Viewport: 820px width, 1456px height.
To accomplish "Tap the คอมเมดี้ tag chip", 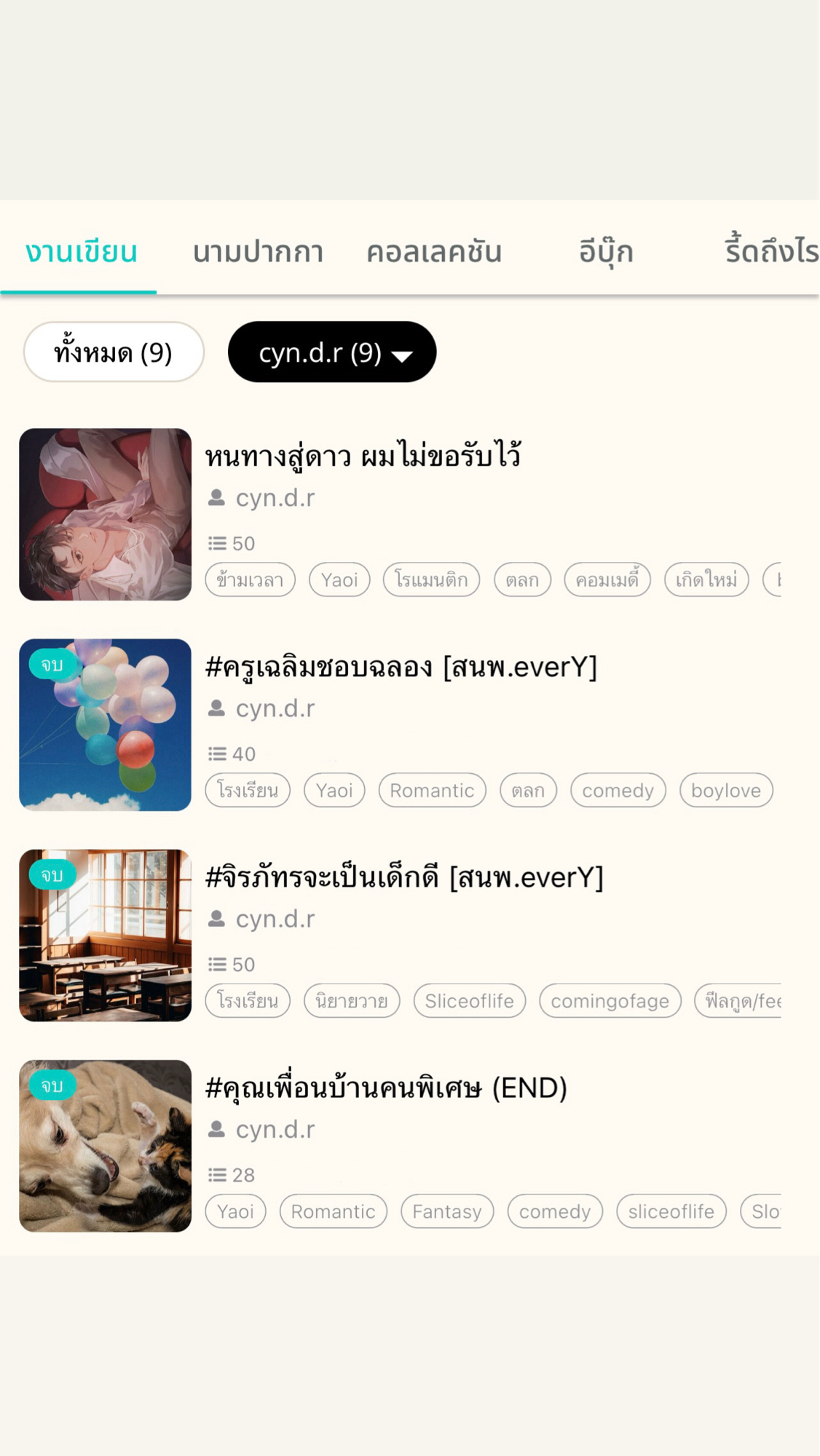I will click(x=607, y=580).
